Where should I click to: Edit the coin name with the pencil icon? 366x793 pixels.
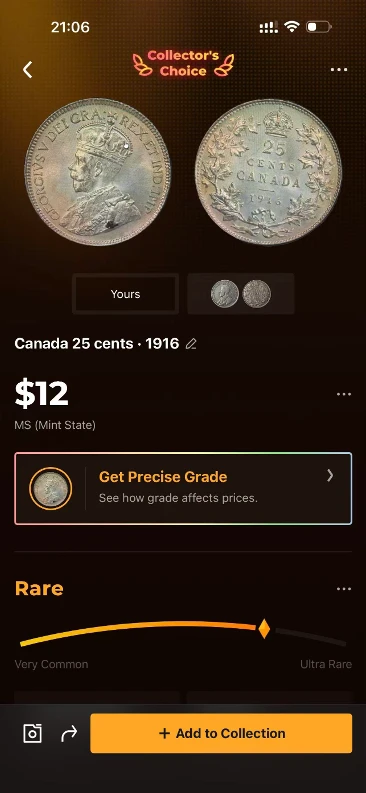coord(191,344)
